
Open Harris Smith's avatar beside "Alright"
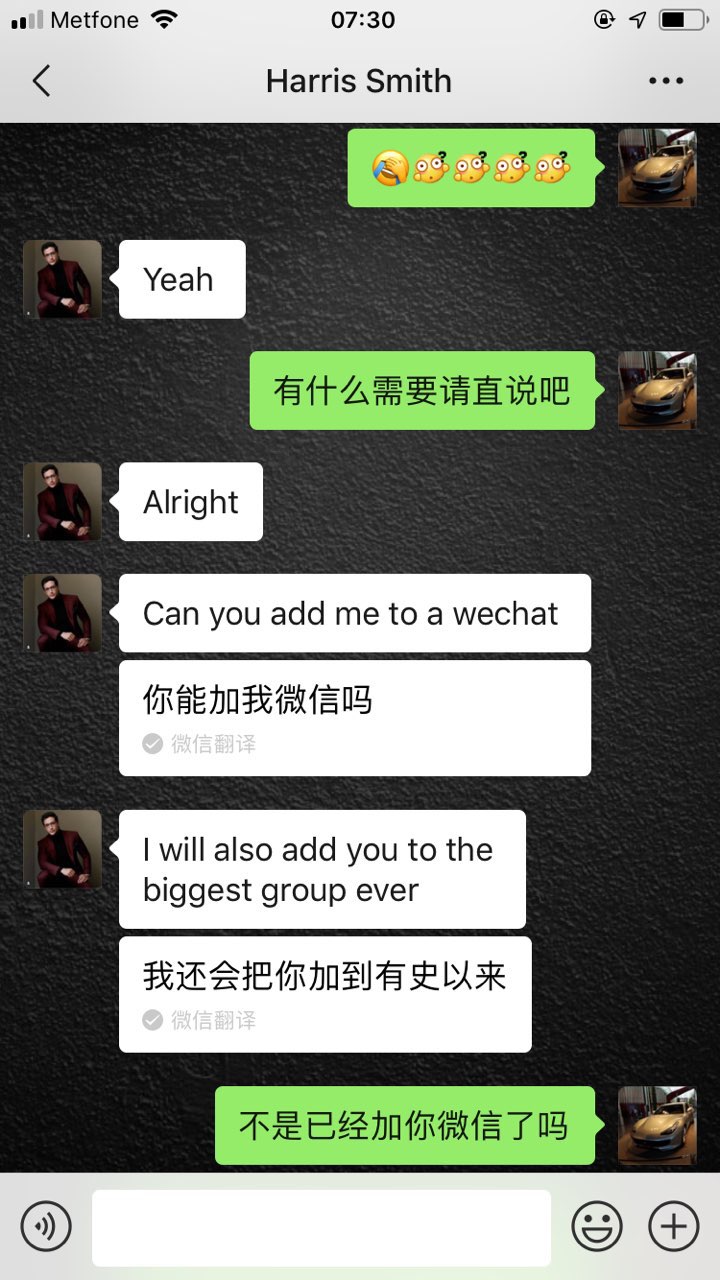tap(62, 501)
